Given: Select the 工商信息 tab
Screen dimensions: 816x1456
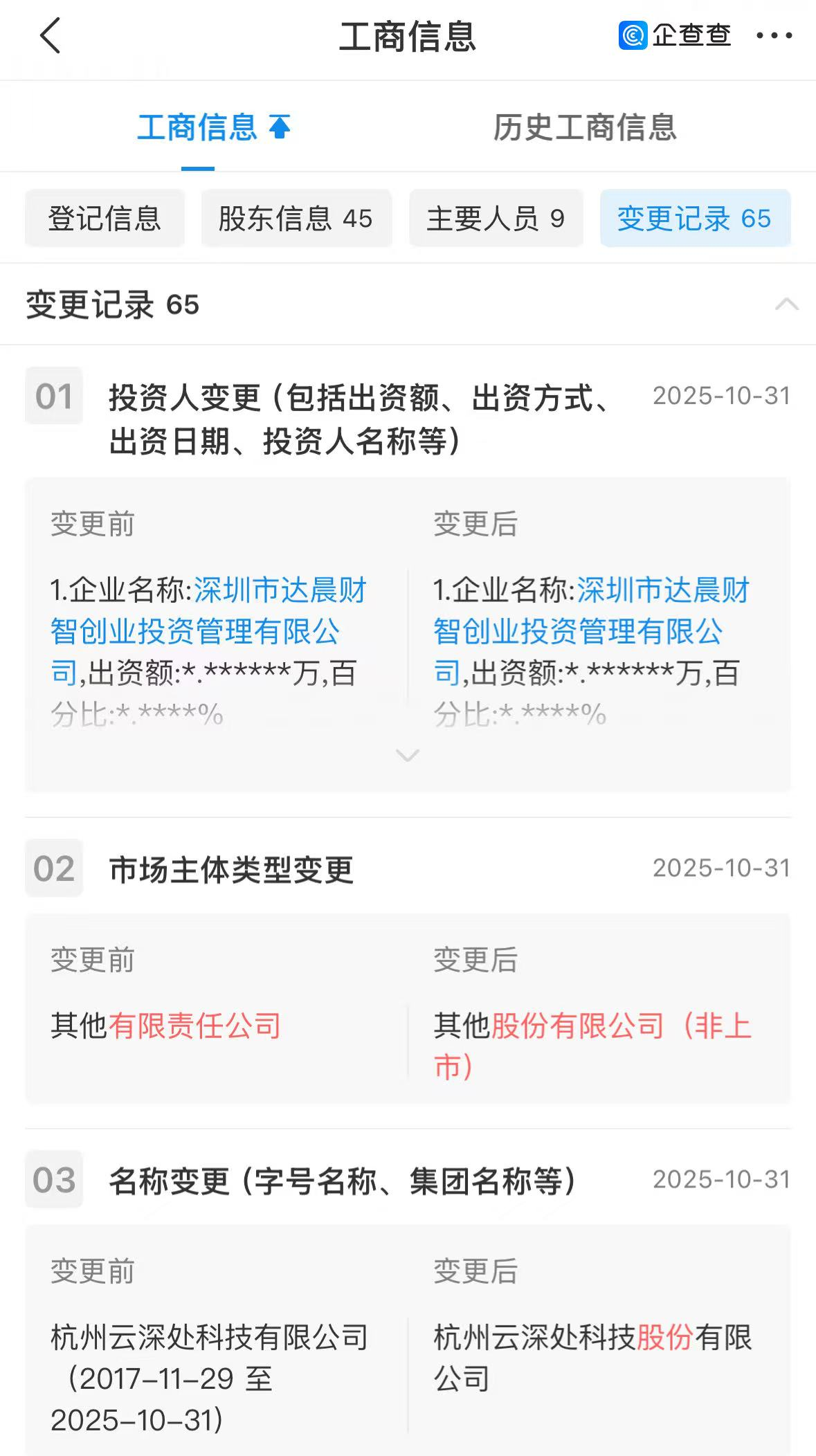Looking at the screenshot, I should [x=199, y=127].
